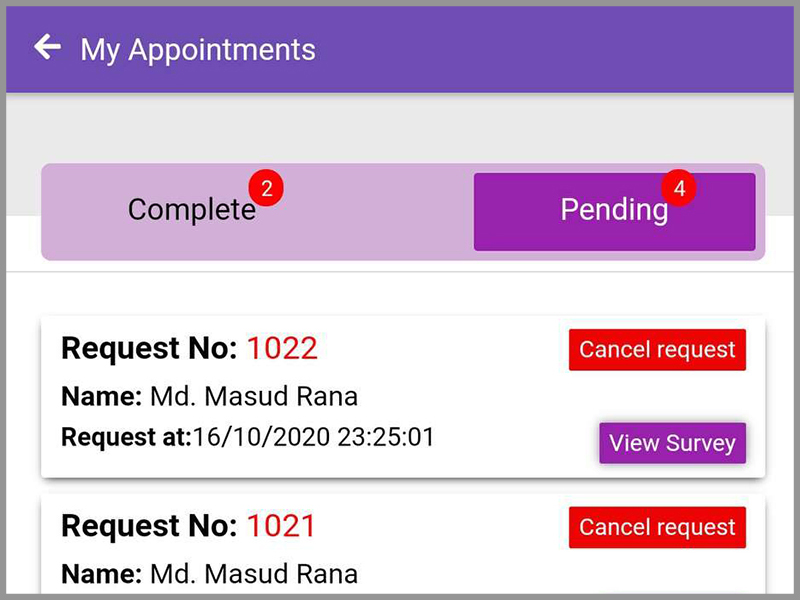This screenshot has width=800, height=600.
Task: Switch to the Complete tab
Action: point(192,210)
